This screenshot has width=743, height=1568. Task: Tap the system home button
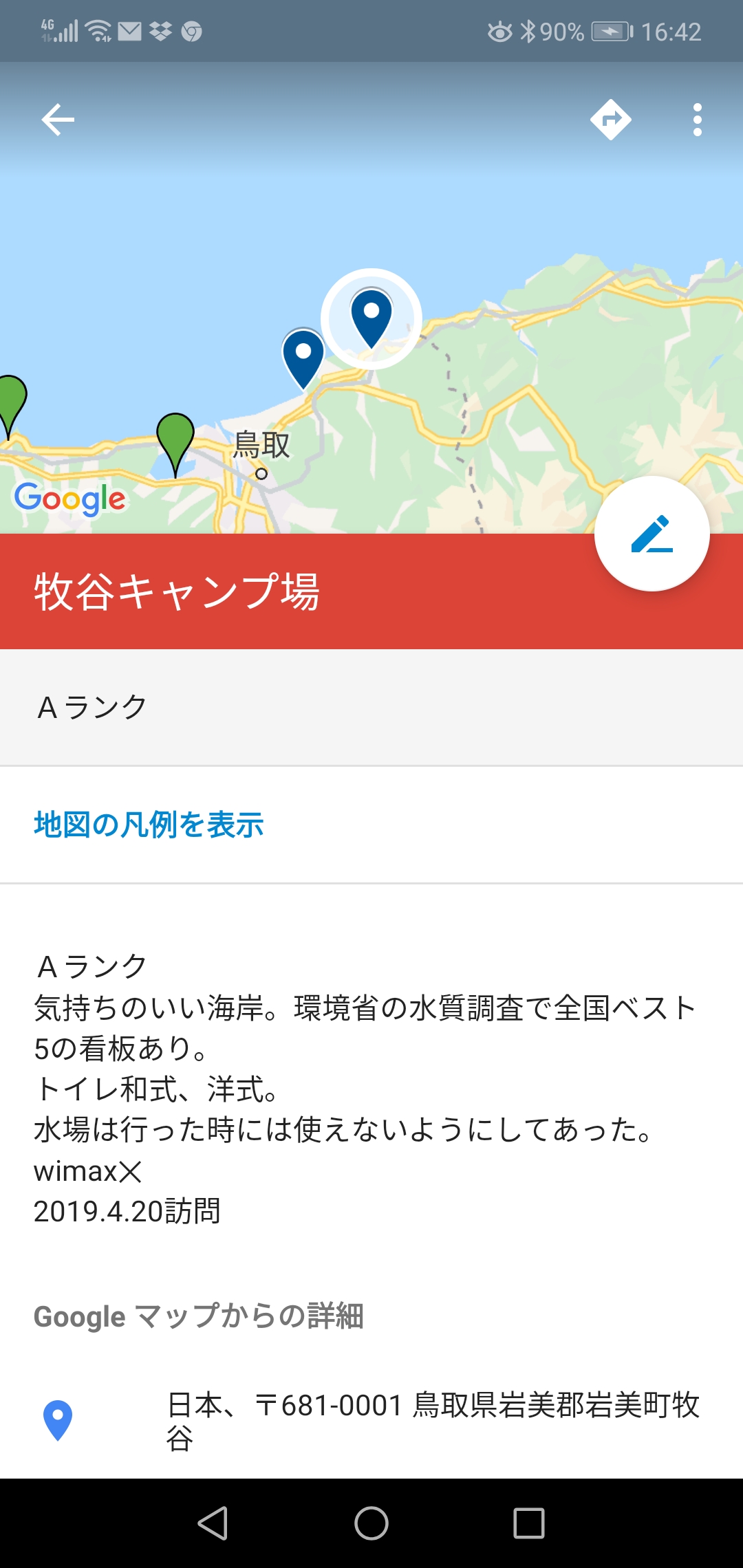click(371, 1523)
